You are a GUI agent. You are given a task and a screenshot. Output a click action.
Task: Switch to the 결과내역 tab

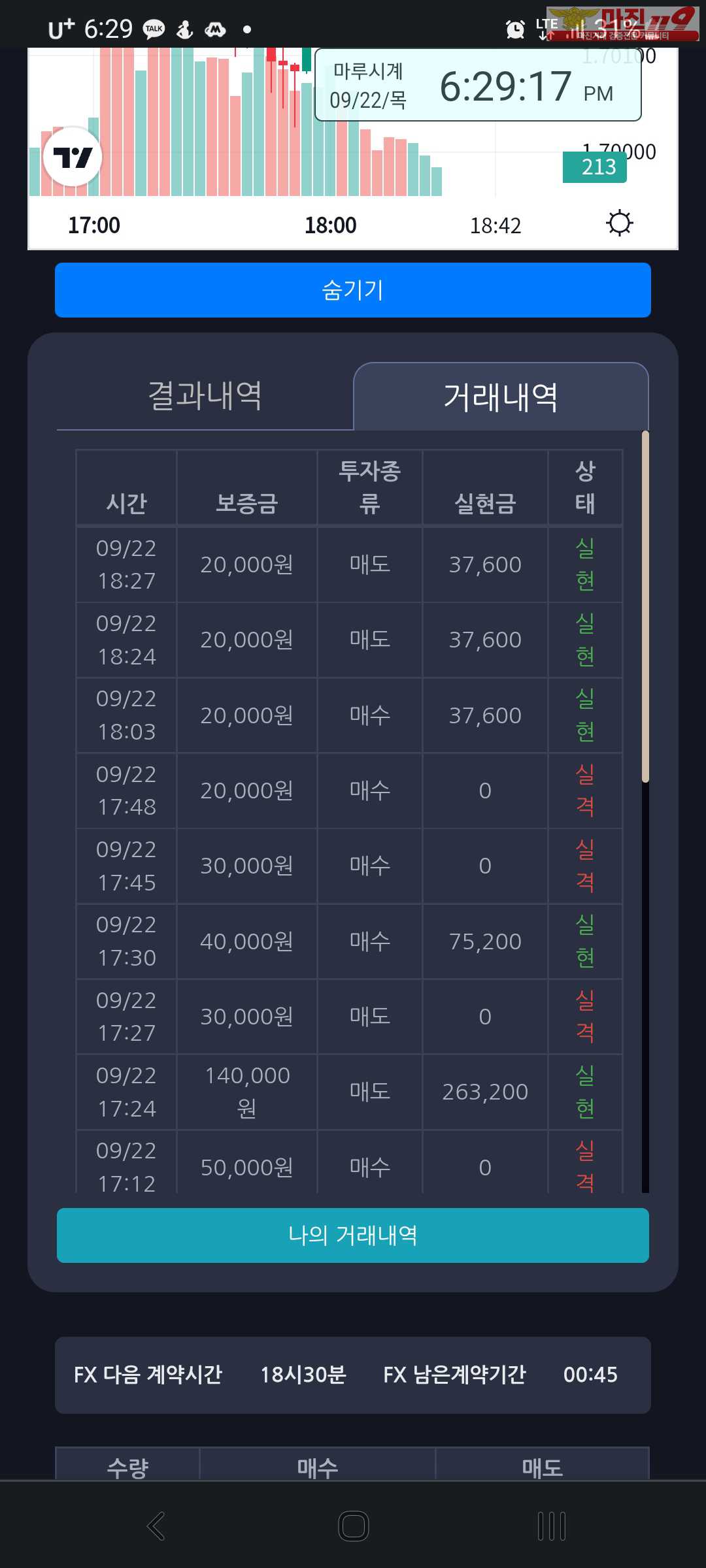205,396
